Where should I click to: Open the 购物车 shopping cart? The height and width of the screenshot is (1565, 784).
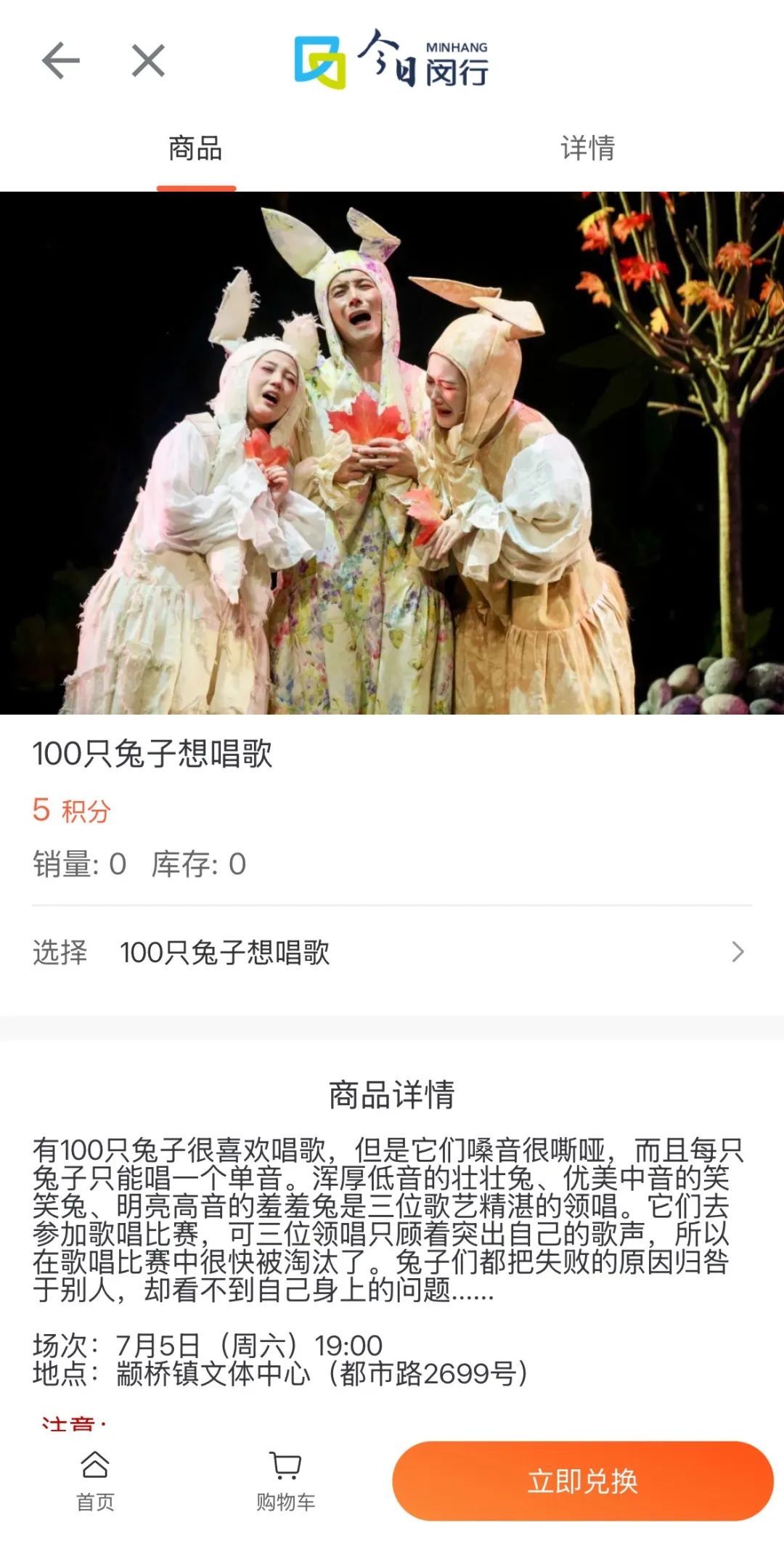285,1481
